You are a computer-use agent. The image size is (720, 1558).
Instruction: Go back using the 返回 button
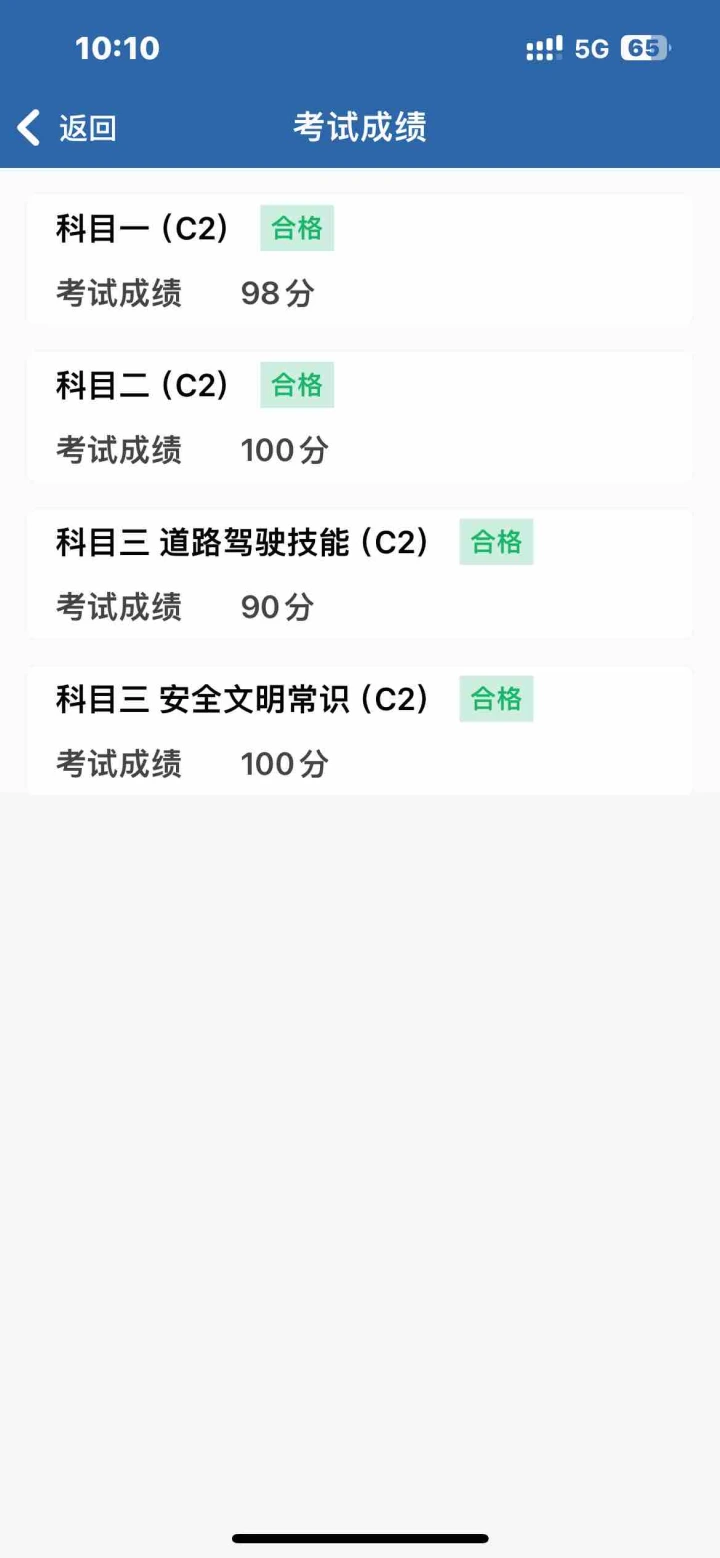68,128
